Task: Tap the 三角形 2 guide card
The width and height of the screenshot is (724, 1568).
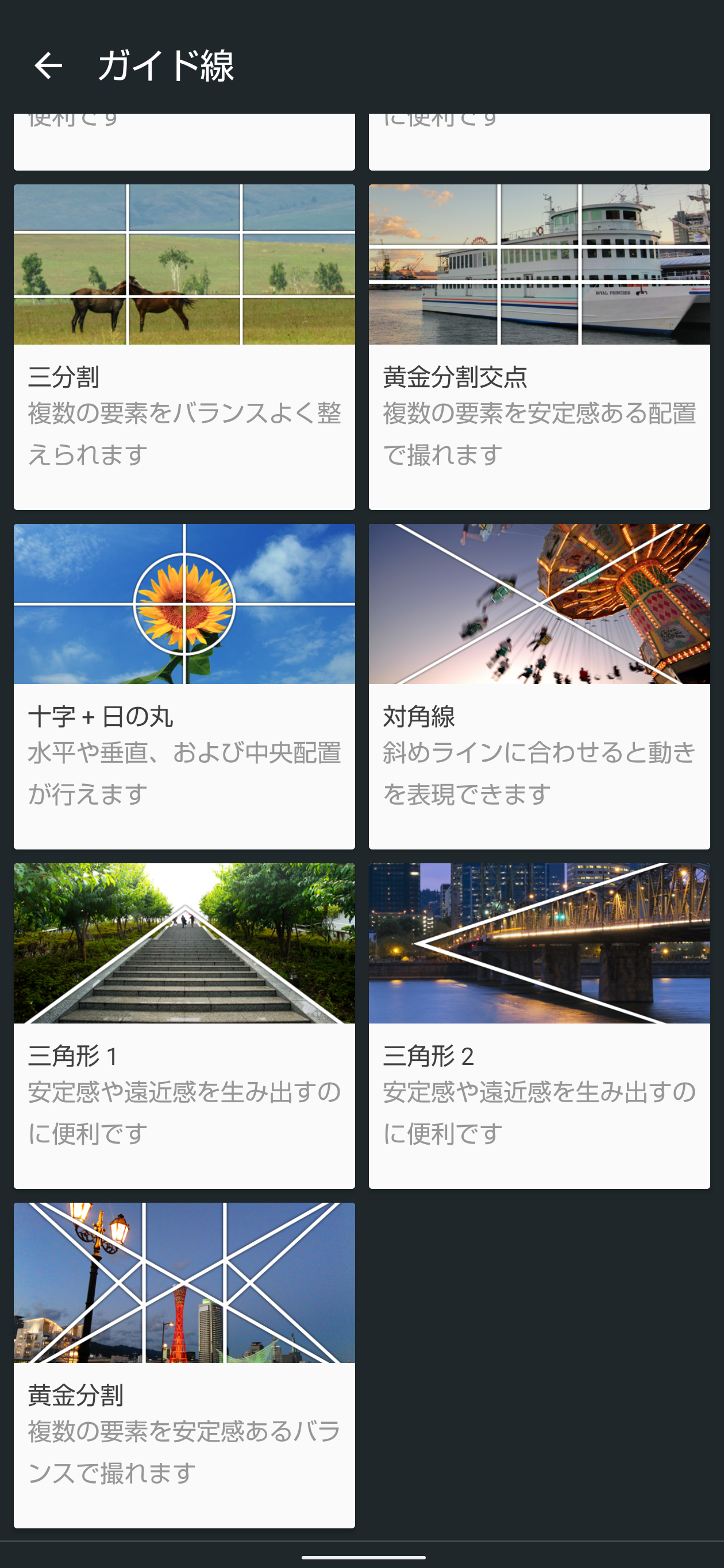Action: pyautogui.click(x=539, y=1025)
